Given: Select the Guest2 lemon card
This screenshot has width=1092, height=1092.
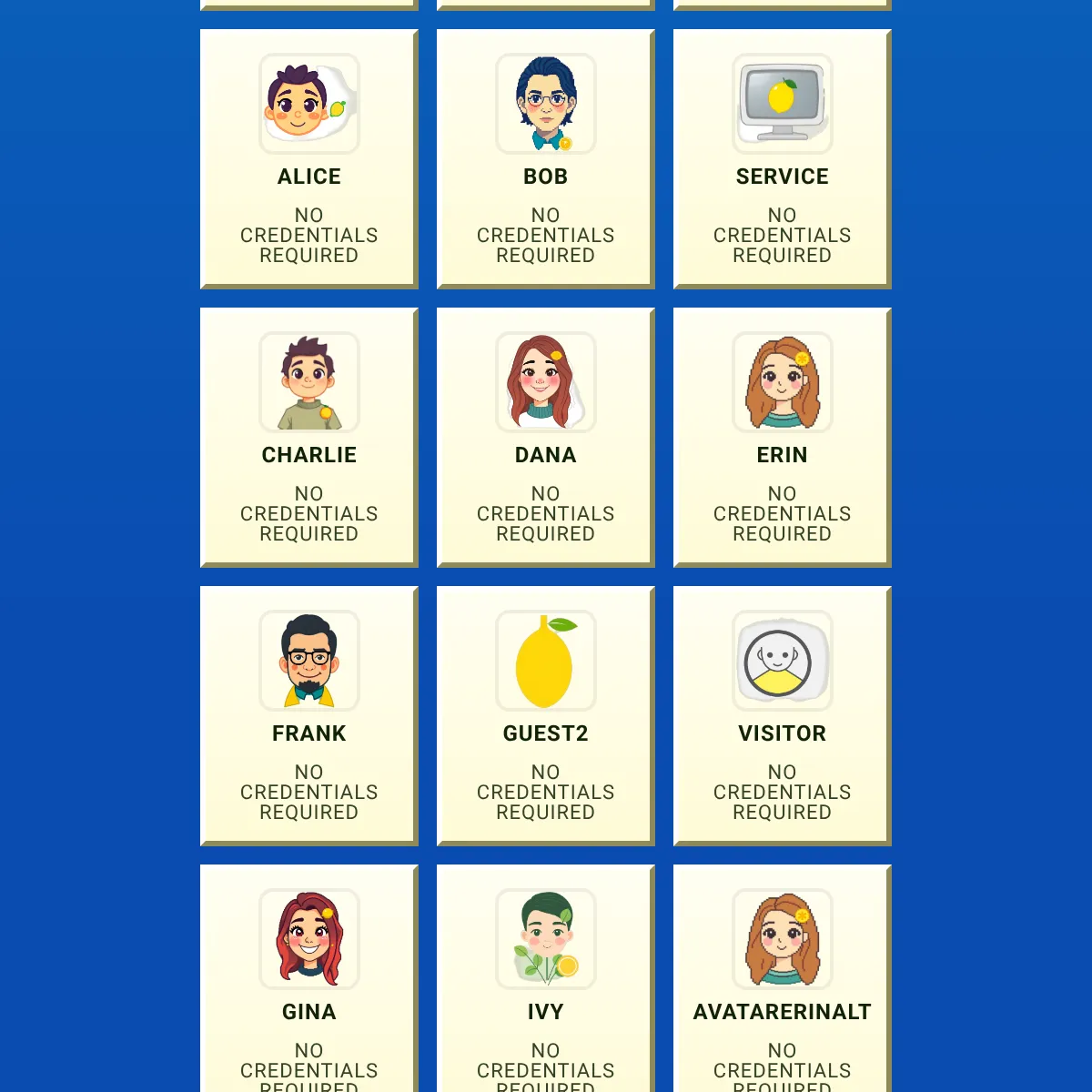Looking at the screenshot, I should 546,716.
